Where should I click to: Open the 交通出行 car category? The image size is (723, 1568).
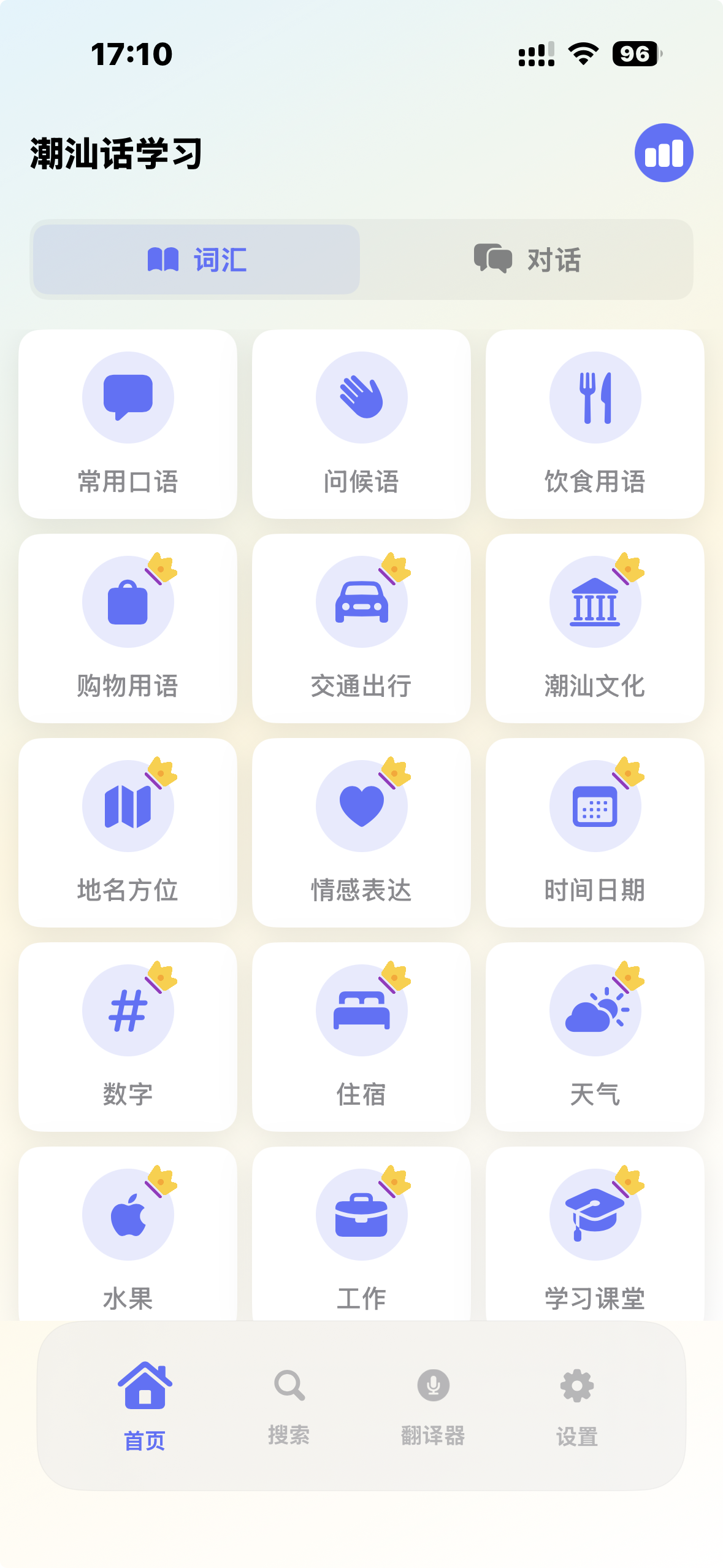tap(361, 601)
